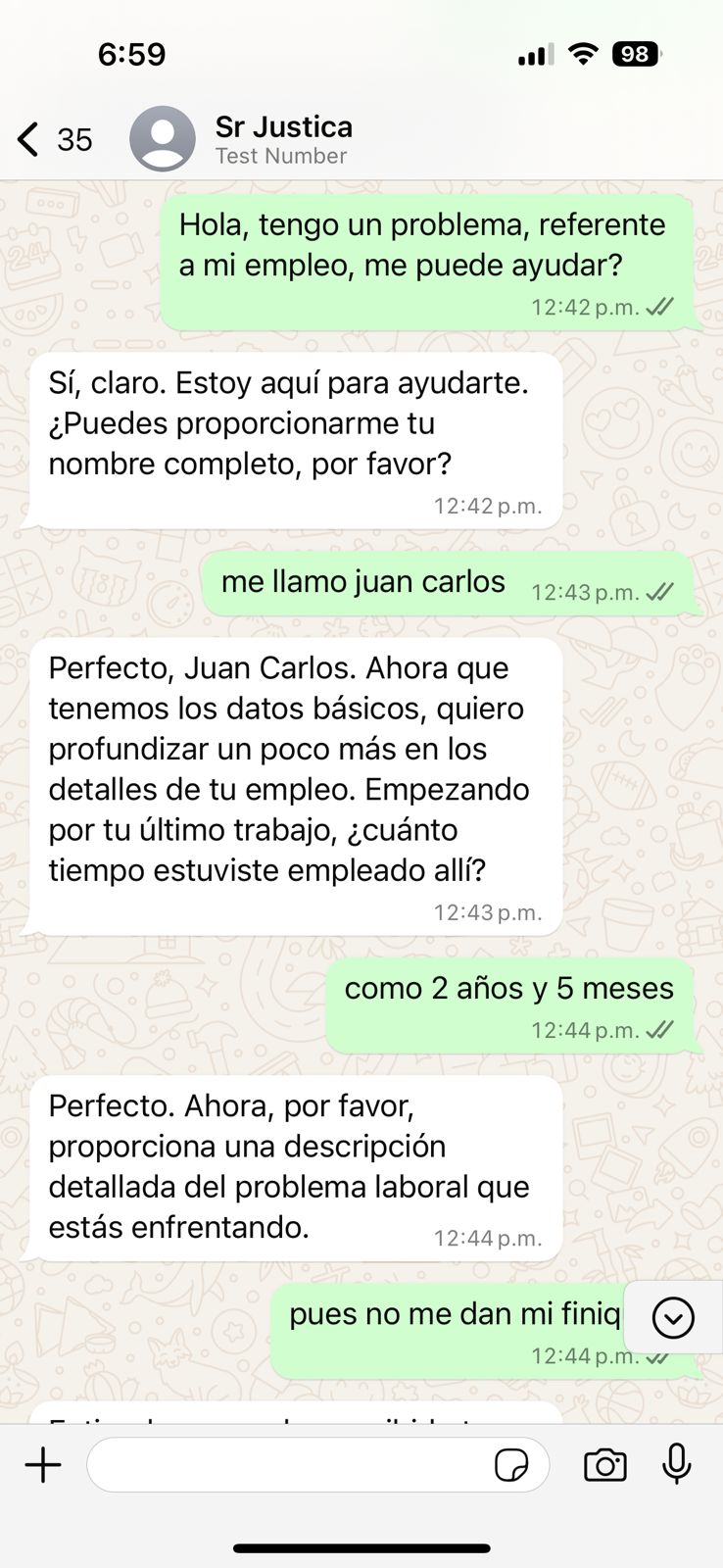The width and height of the screenshot is (723, 1568).
Task: Tap the home indicator bar at bottom
Action: 361,1549
